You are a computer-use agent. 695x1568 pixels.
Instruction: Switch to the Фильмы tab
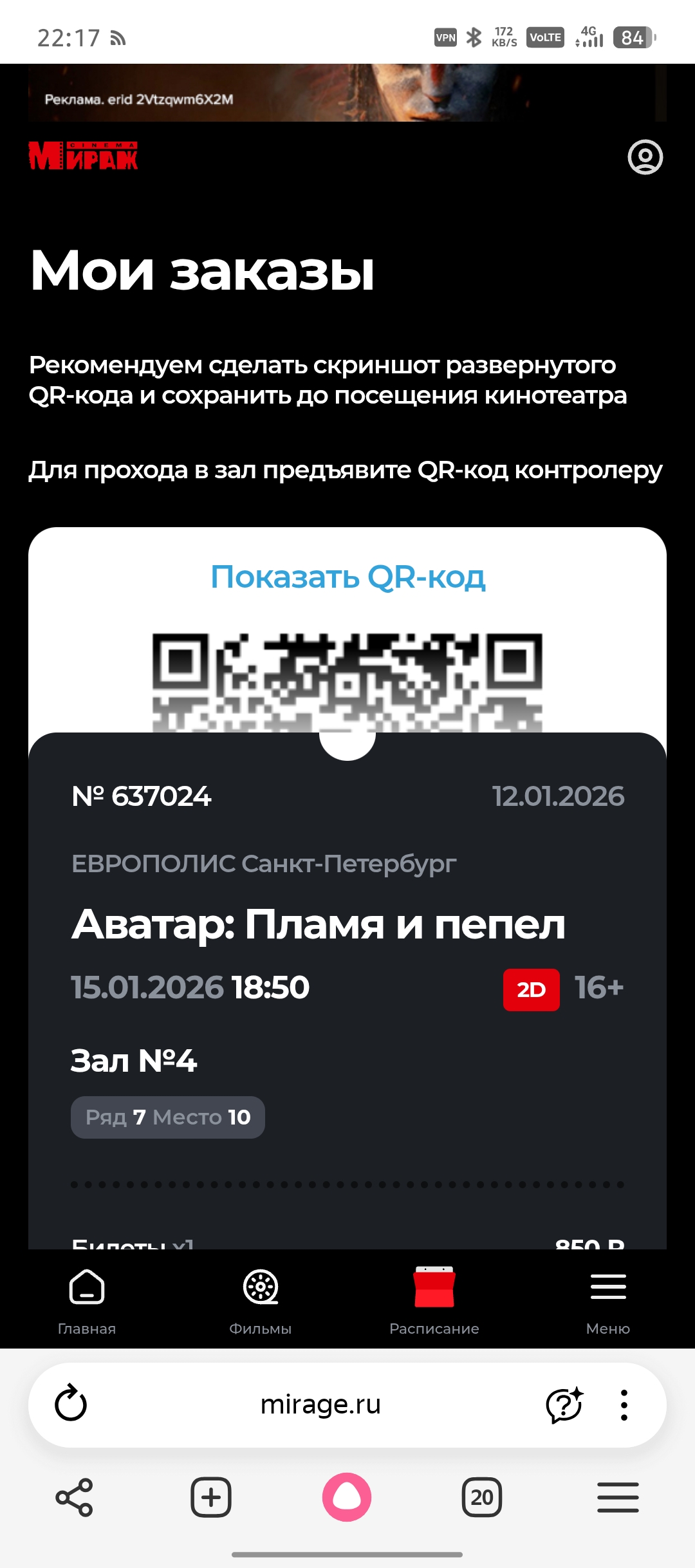[x=261, y=1300]
